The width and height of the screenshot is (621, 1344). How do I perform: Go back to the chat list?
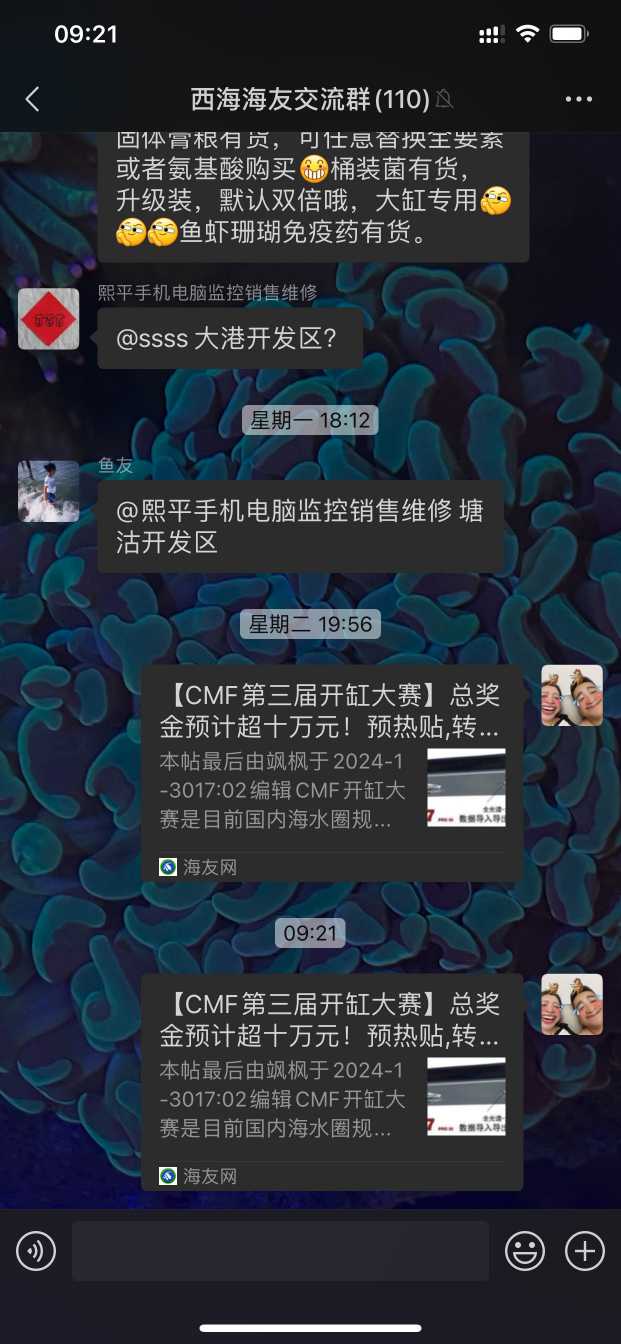32,99
